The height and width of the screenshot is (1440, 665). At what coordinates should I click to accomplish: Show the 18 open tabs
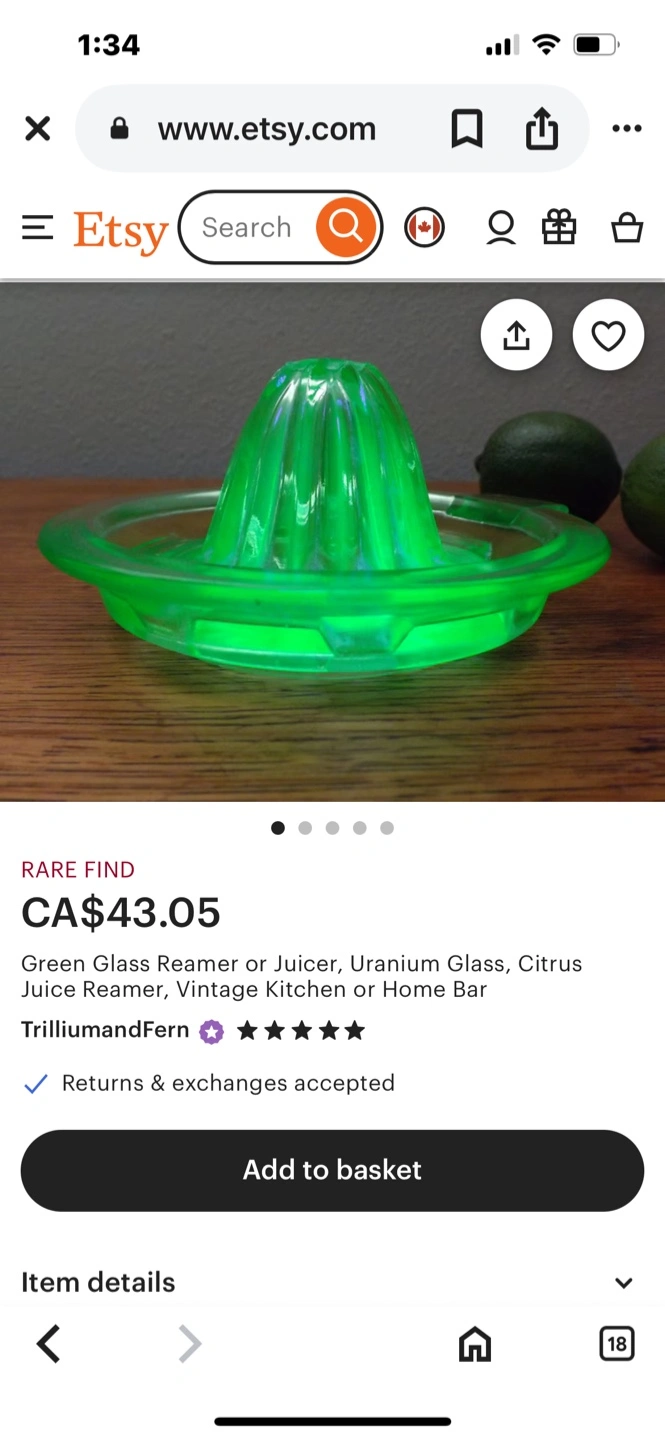617,1344
